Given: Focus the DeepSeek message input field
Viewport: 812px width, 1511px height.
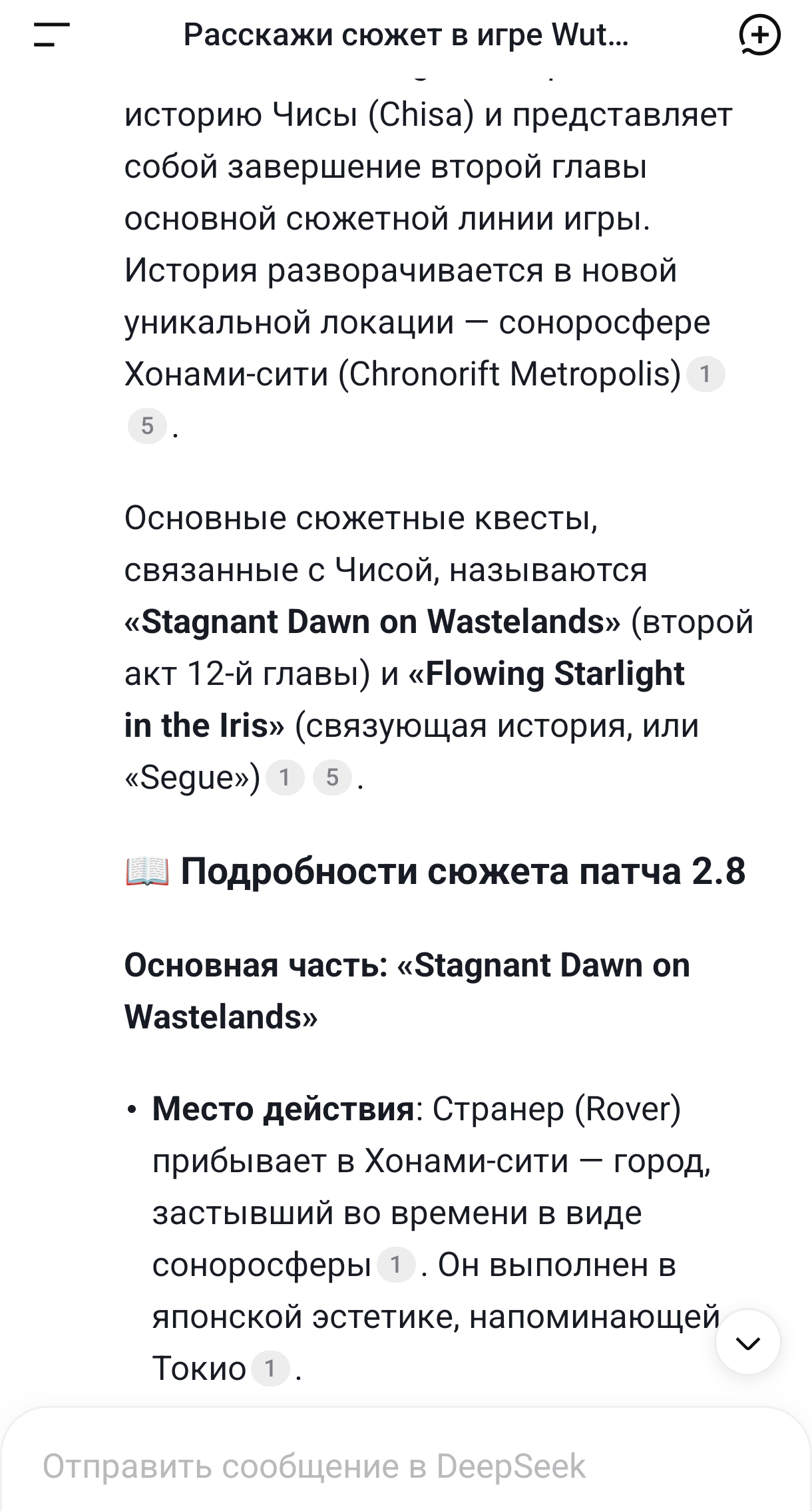Looking at the screenshot, I should coord(314,1466).
